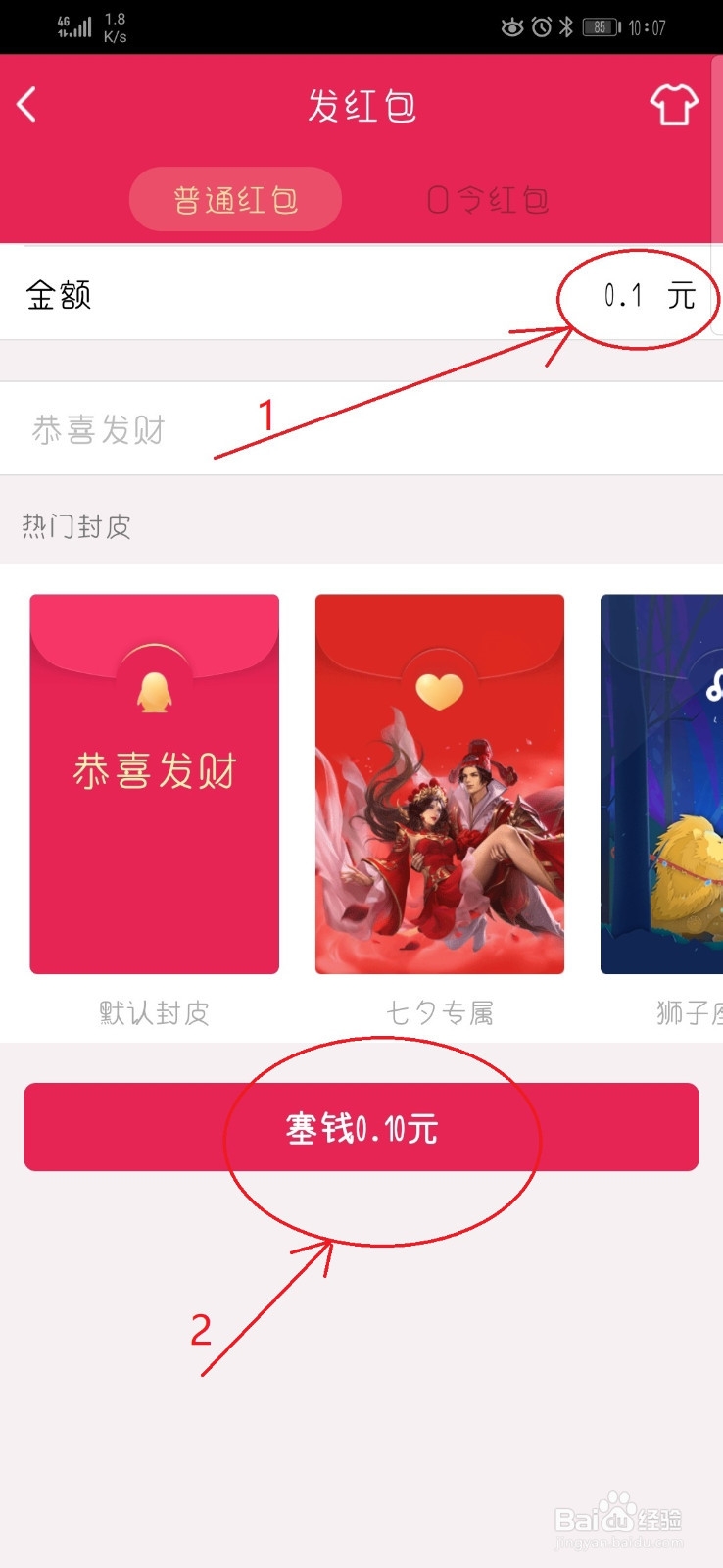The width and height of the screenshot is (723, 1568).
Task: Open the red packet cover shop icon
Action: coord(675,104)
